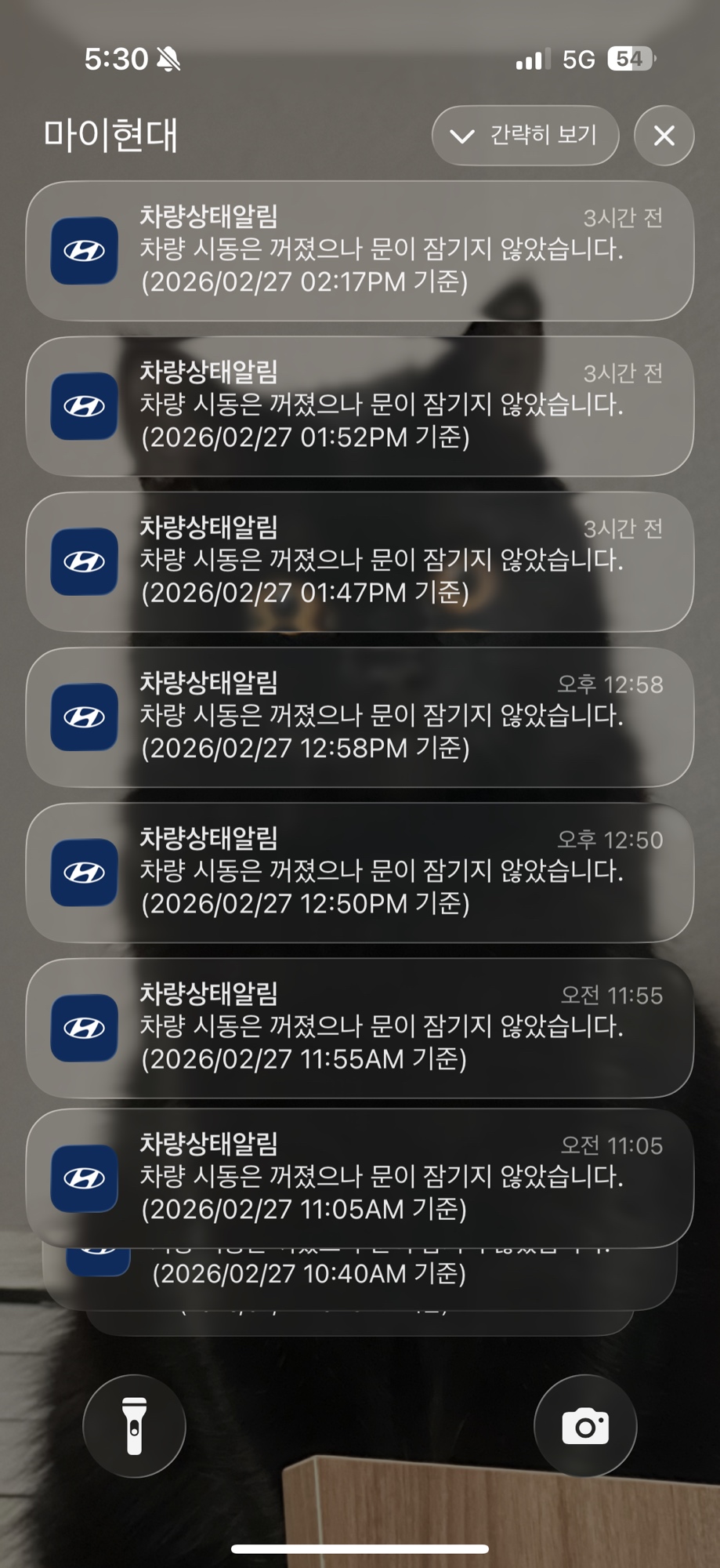Launch the camera from the lock screen
This screenshot has width=720, height=1568.
coord(584,1426)
